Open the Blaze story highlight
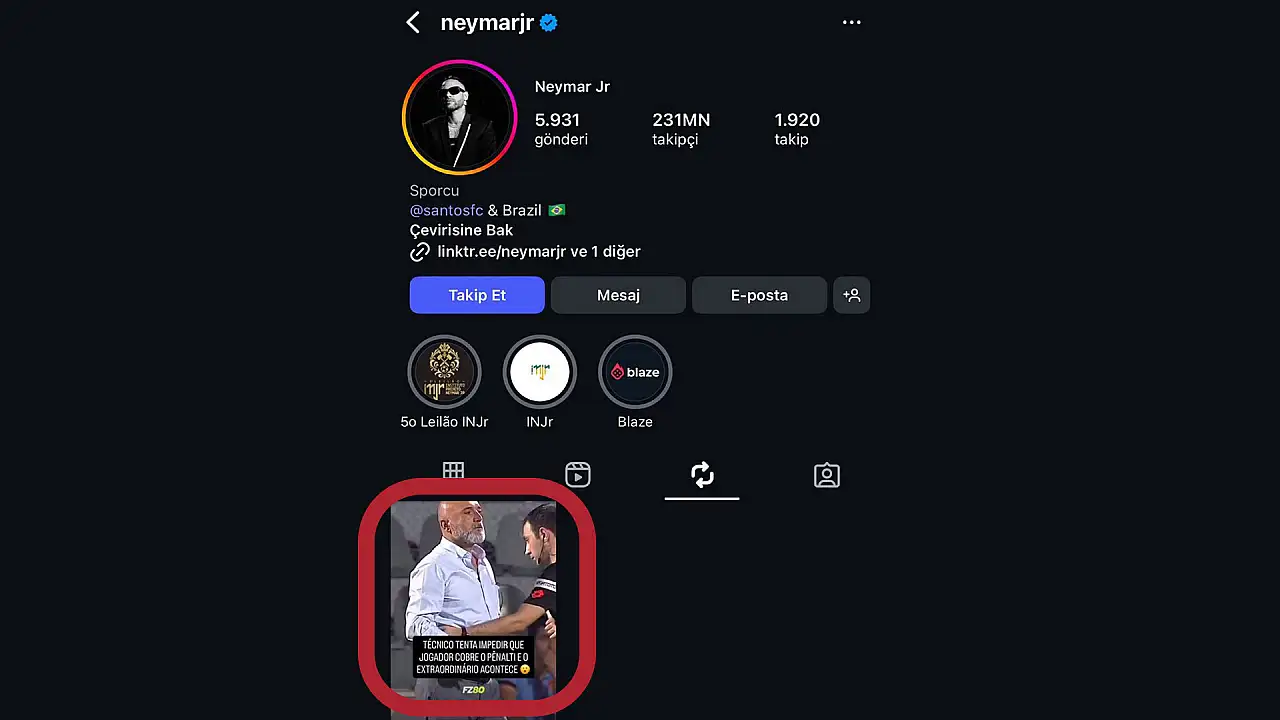The height and width of the screenshot is (720, 1280). [635, 372]
